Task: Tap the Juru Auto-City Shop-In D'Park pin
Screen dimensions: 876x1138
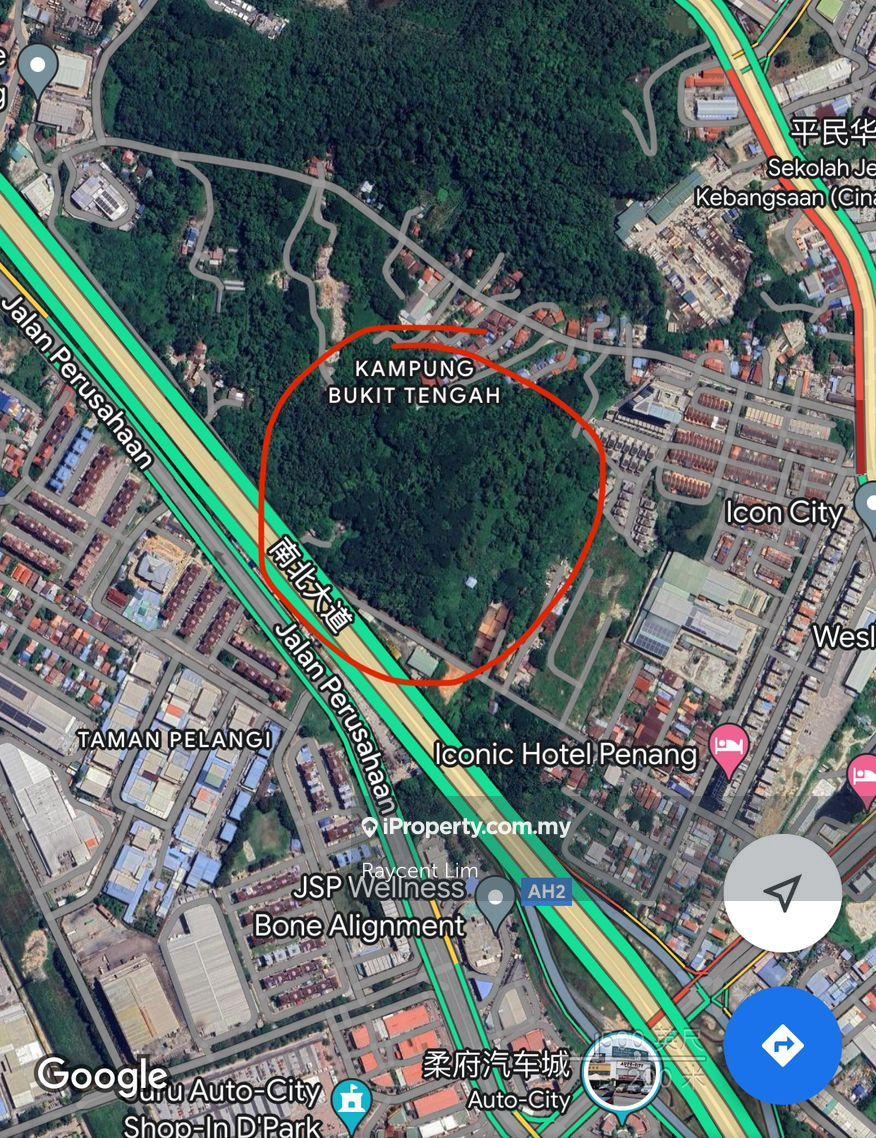Action: [351, 1100]
